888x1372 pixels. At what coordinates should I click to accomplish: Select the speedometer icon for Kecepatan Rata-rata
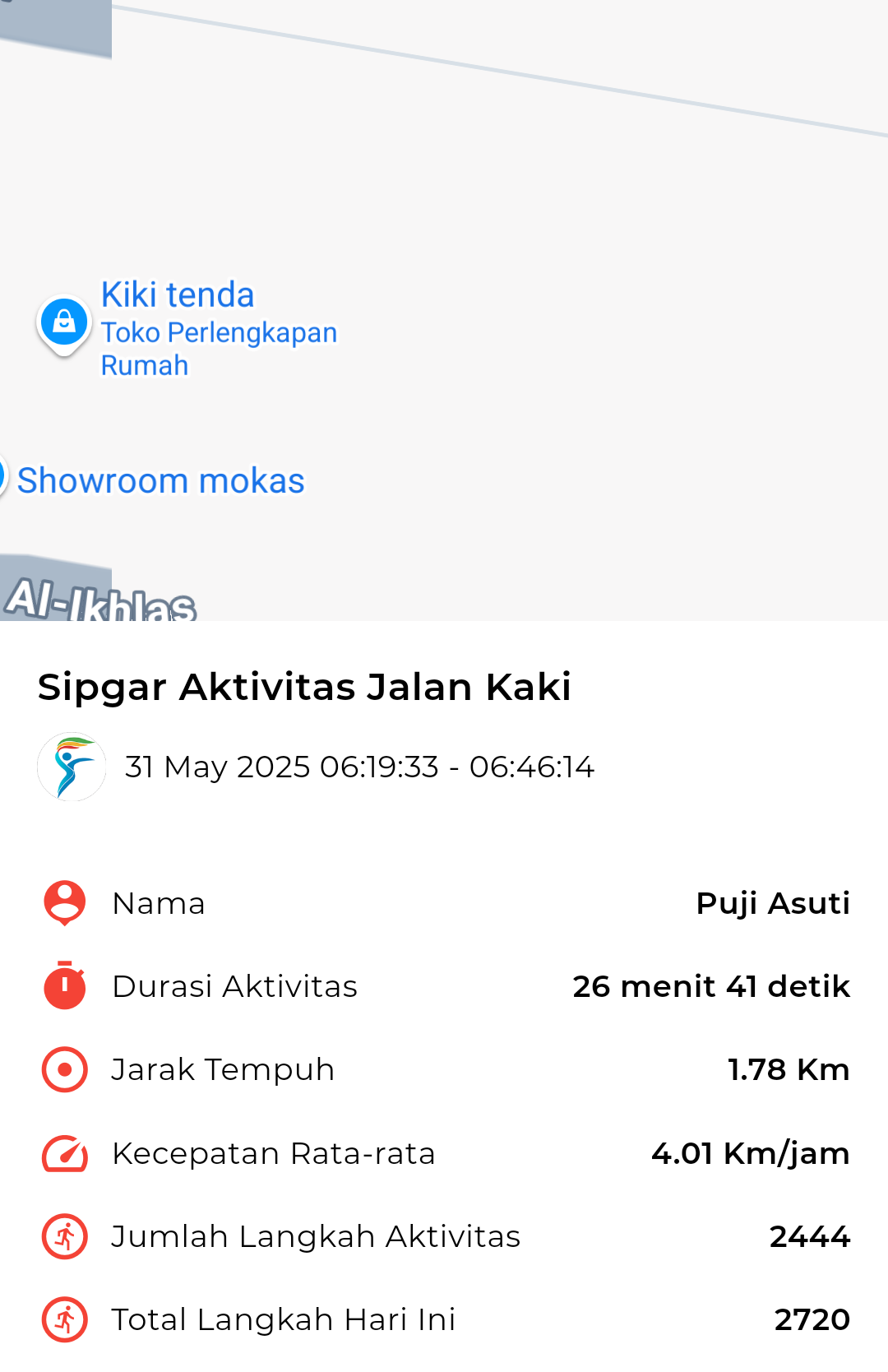click(64, 1153)
